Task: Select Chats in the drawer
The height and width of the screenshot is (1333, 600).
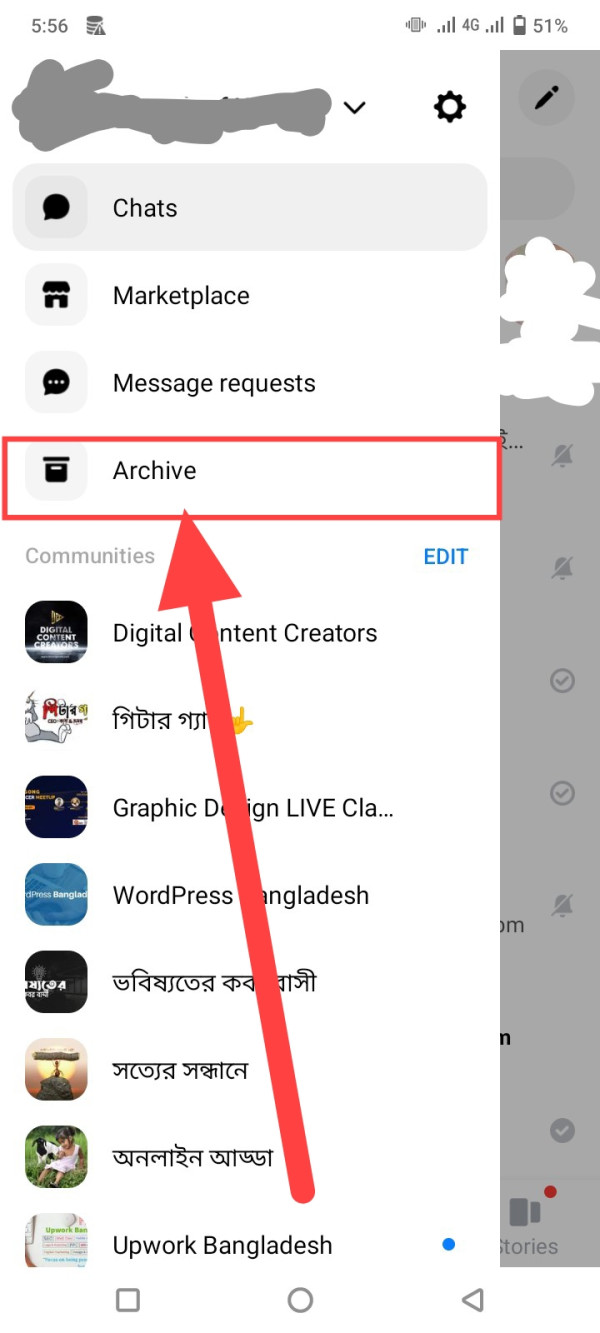Action: tap(249, 208)
